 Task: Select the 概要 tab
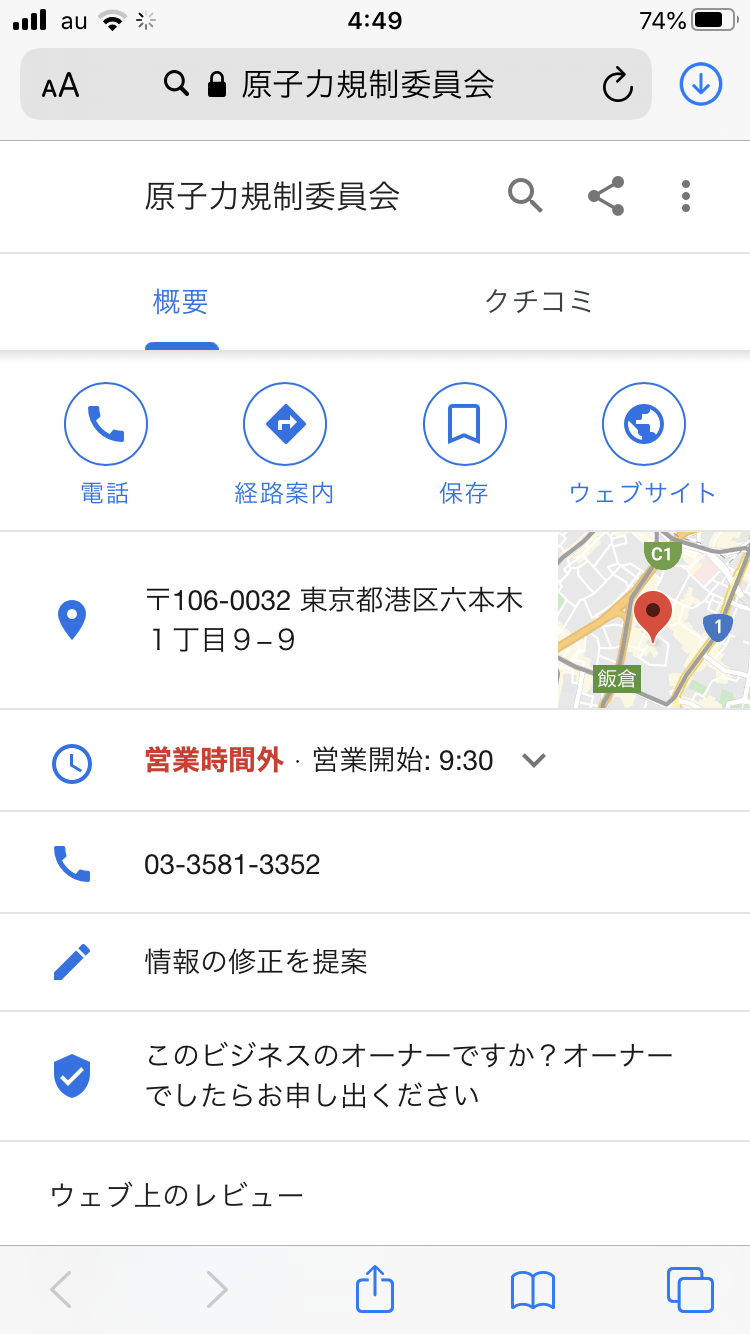(x=181, y=301)
